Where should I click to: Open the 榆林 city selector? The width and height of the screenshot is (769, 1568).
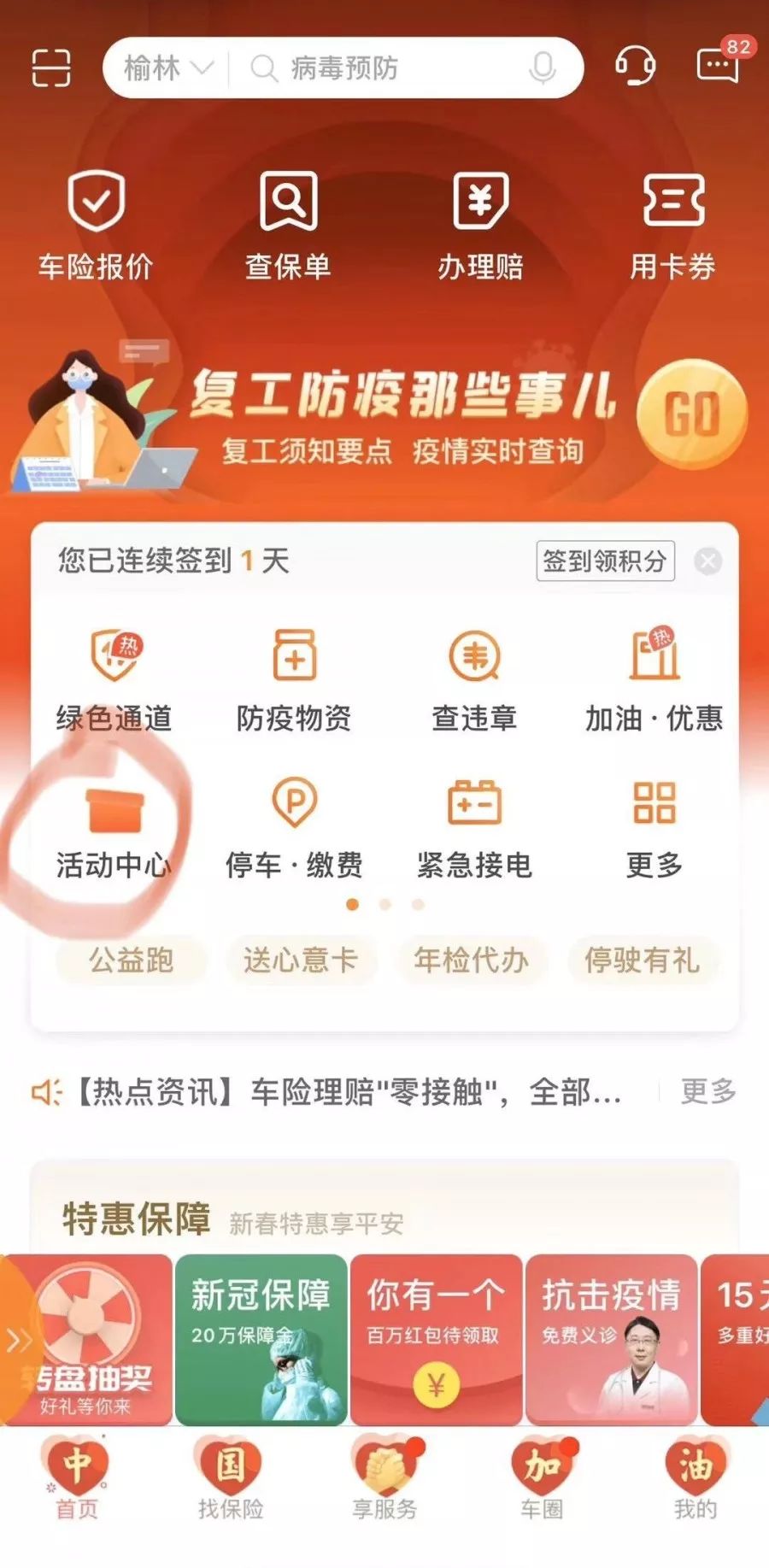tap(167, 68)
